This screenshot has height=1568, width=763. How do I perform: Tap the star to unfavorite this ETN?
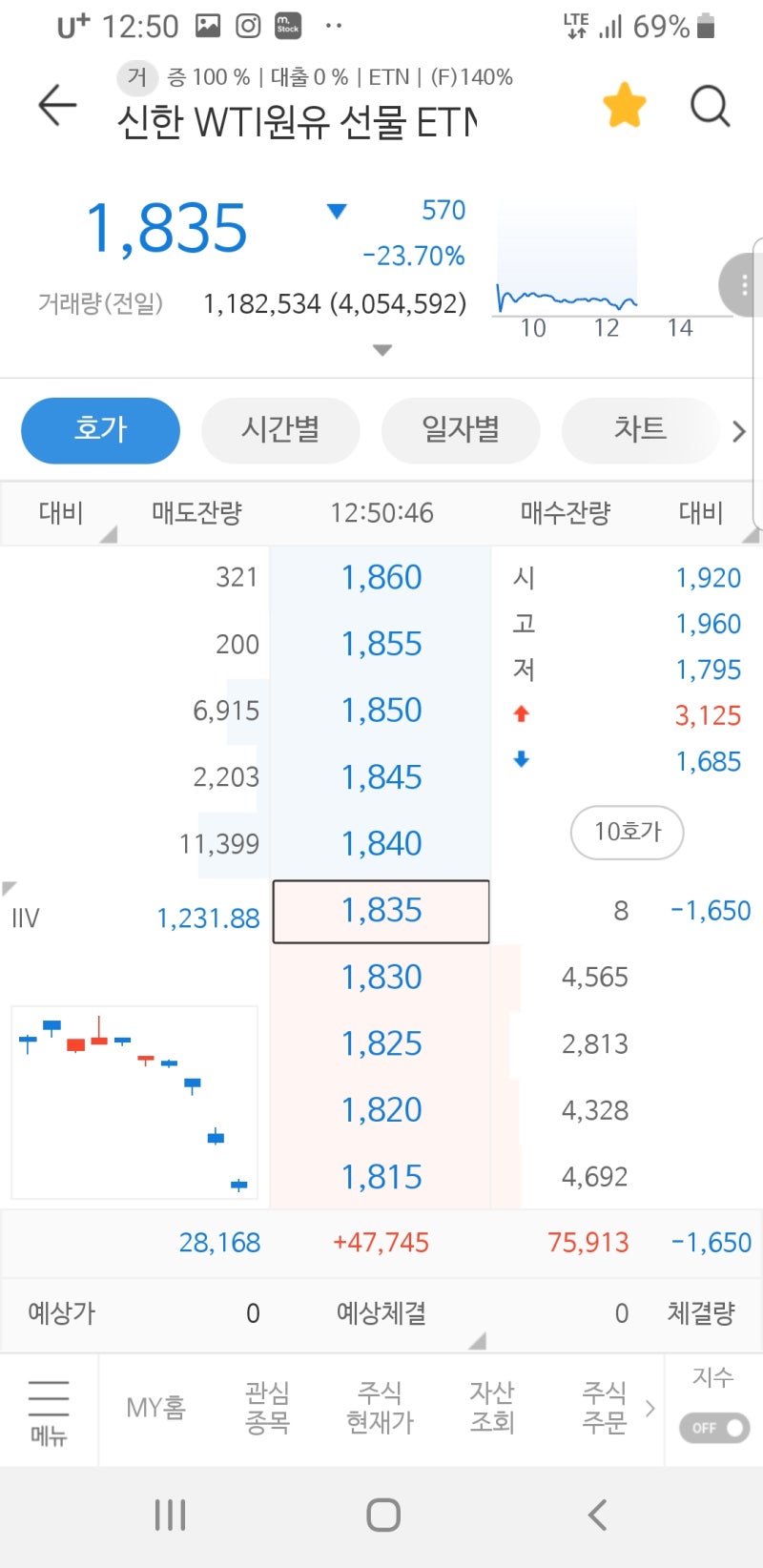[x=625, y=106]
